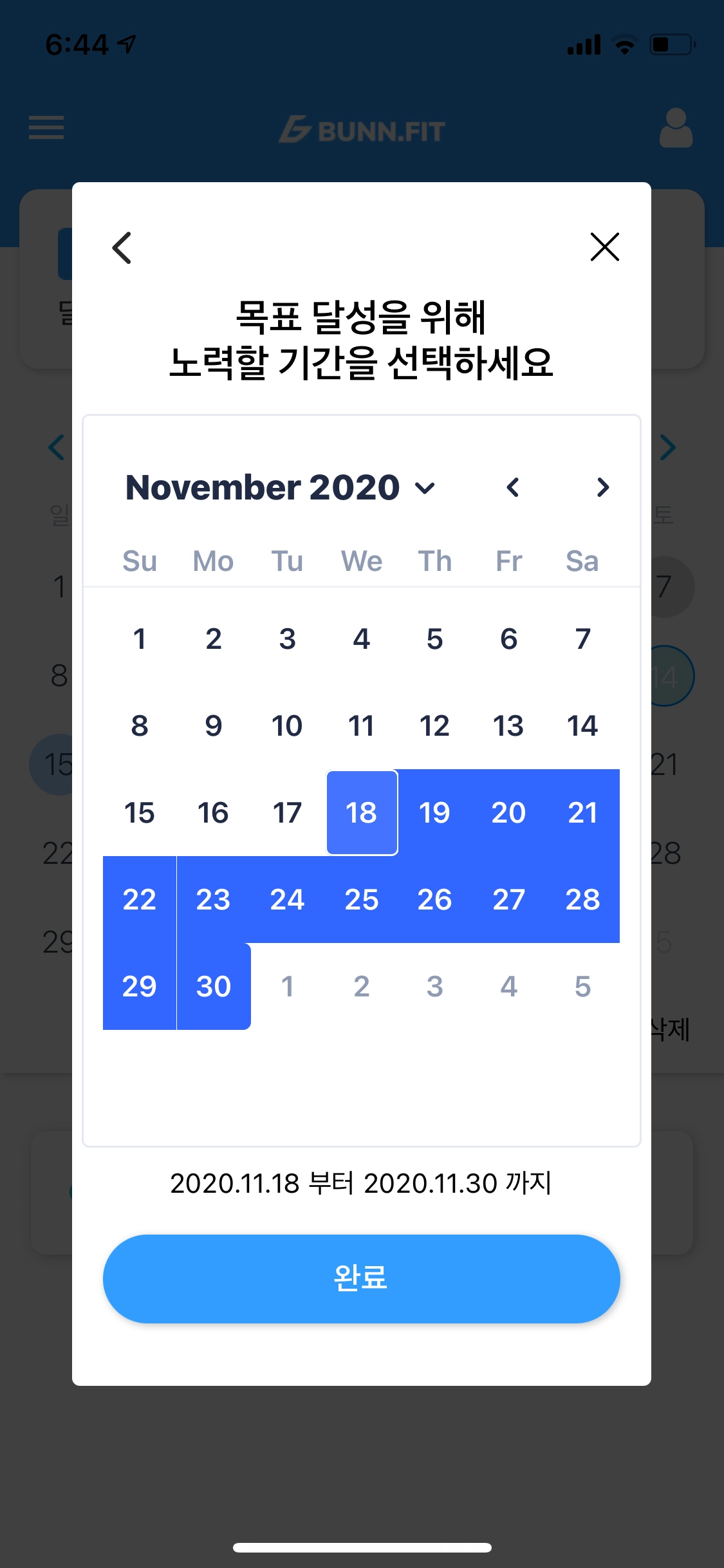The image size is (724, 1568).
Task: Go to the next month in date picker
Action: (x=602, y=488)
